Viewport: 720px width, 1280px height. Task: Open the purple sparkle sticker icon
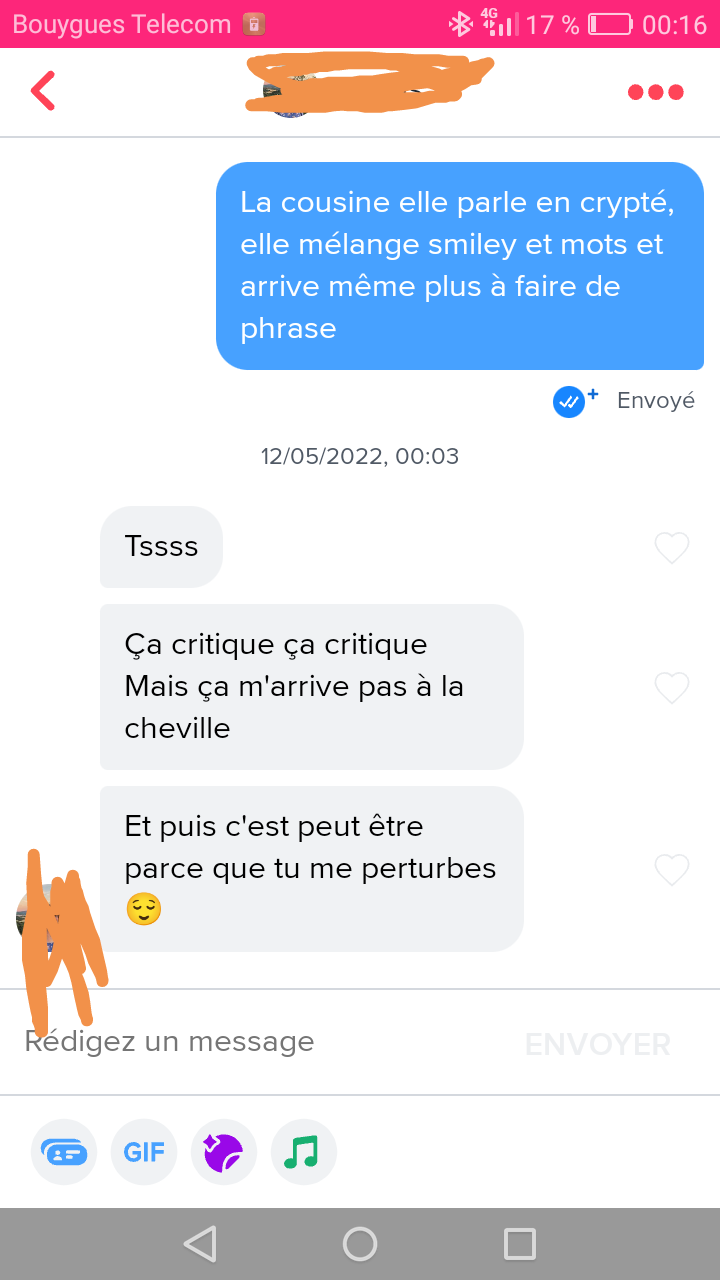223,1152
